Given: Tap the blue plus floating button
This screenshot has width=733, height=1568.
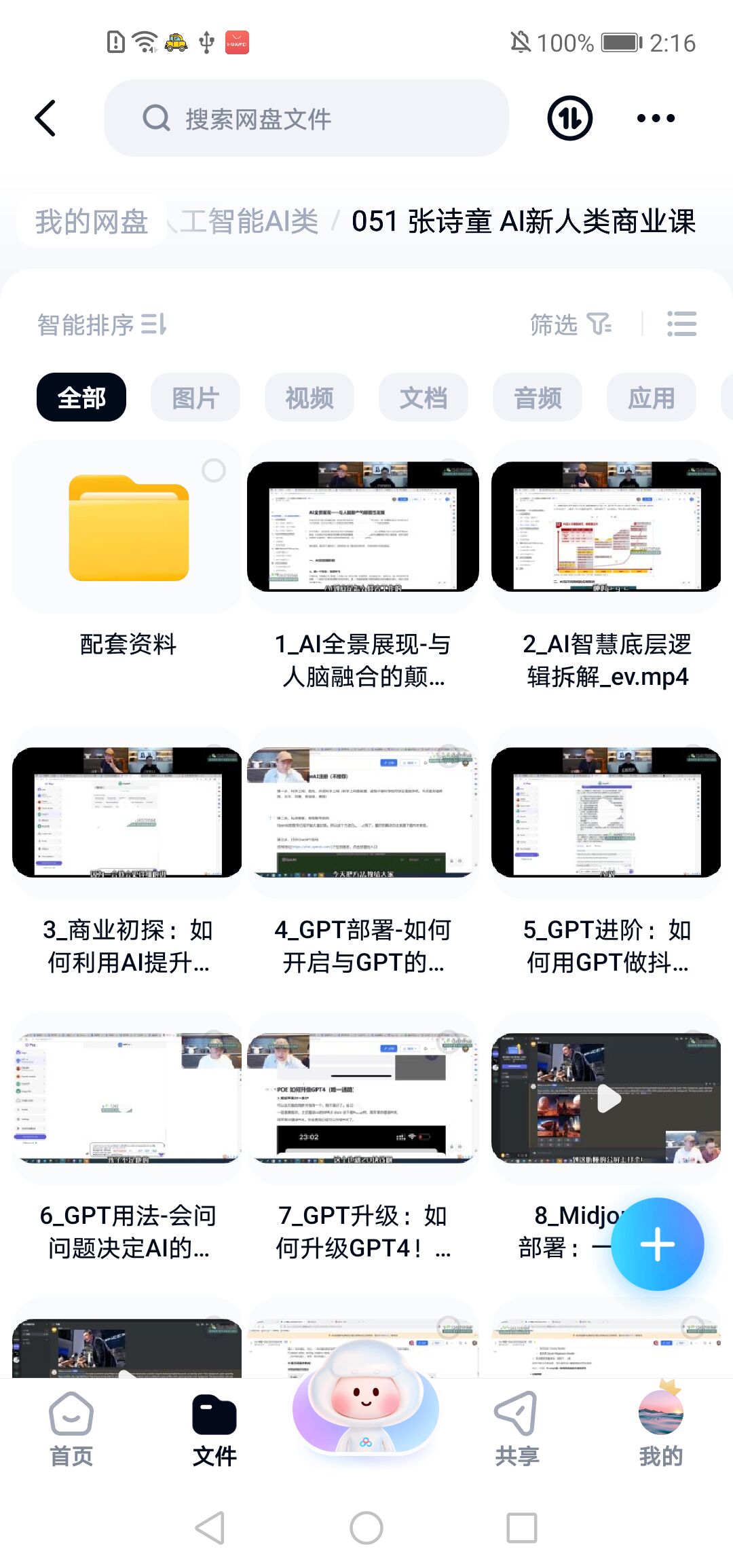Looking at the screenshot, I should pos(657,1244).
